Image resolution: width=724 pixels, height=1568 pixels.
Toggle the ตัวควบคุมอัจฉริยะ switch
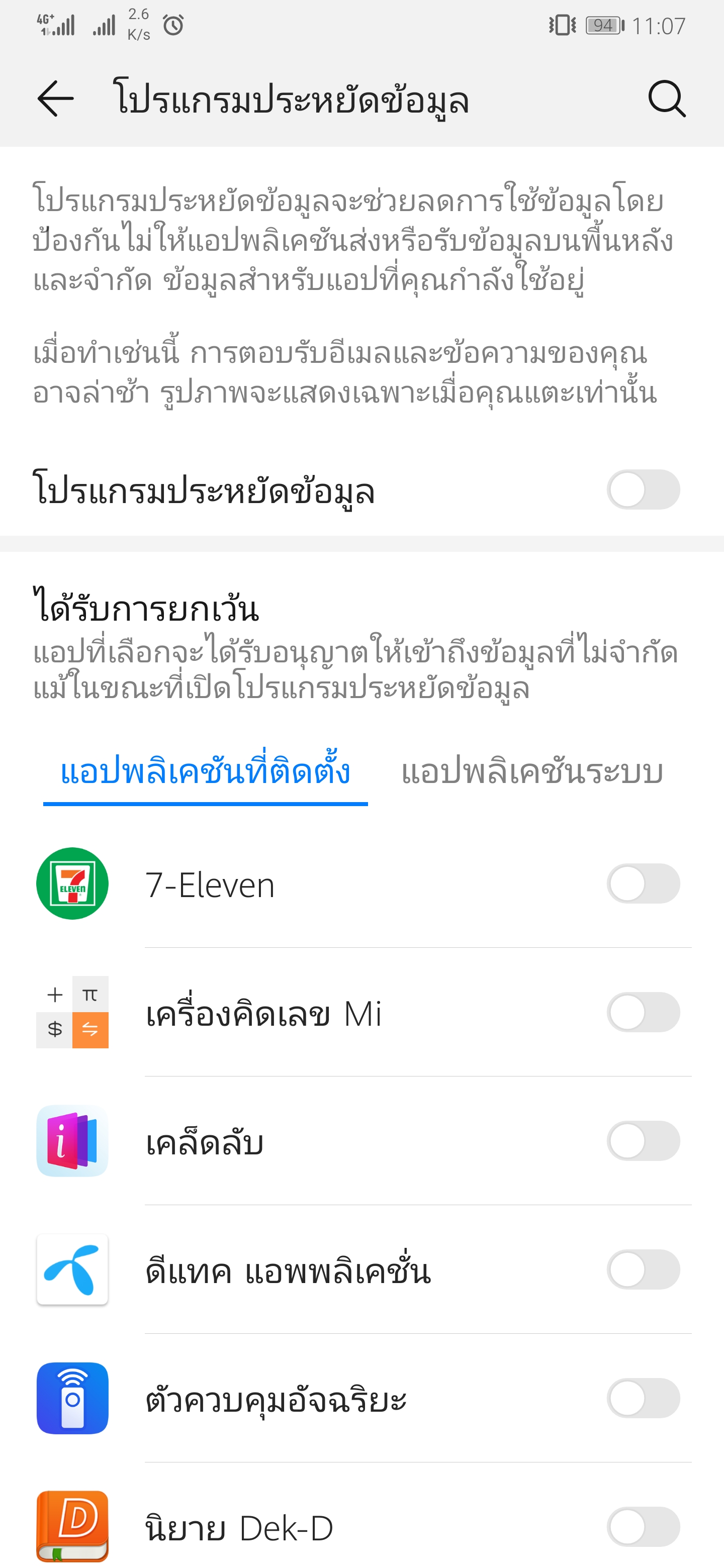[643, 1398]
